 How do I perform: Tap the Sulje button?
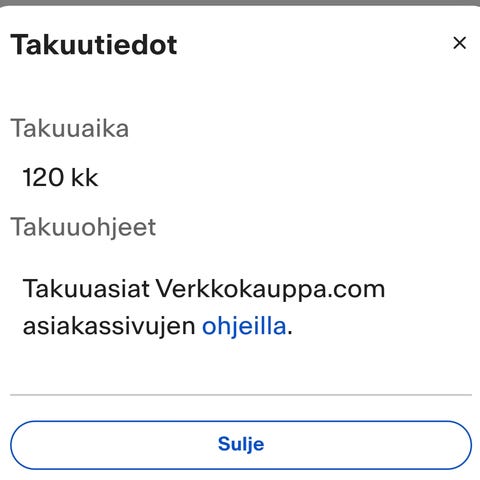[x=241, y=445]
